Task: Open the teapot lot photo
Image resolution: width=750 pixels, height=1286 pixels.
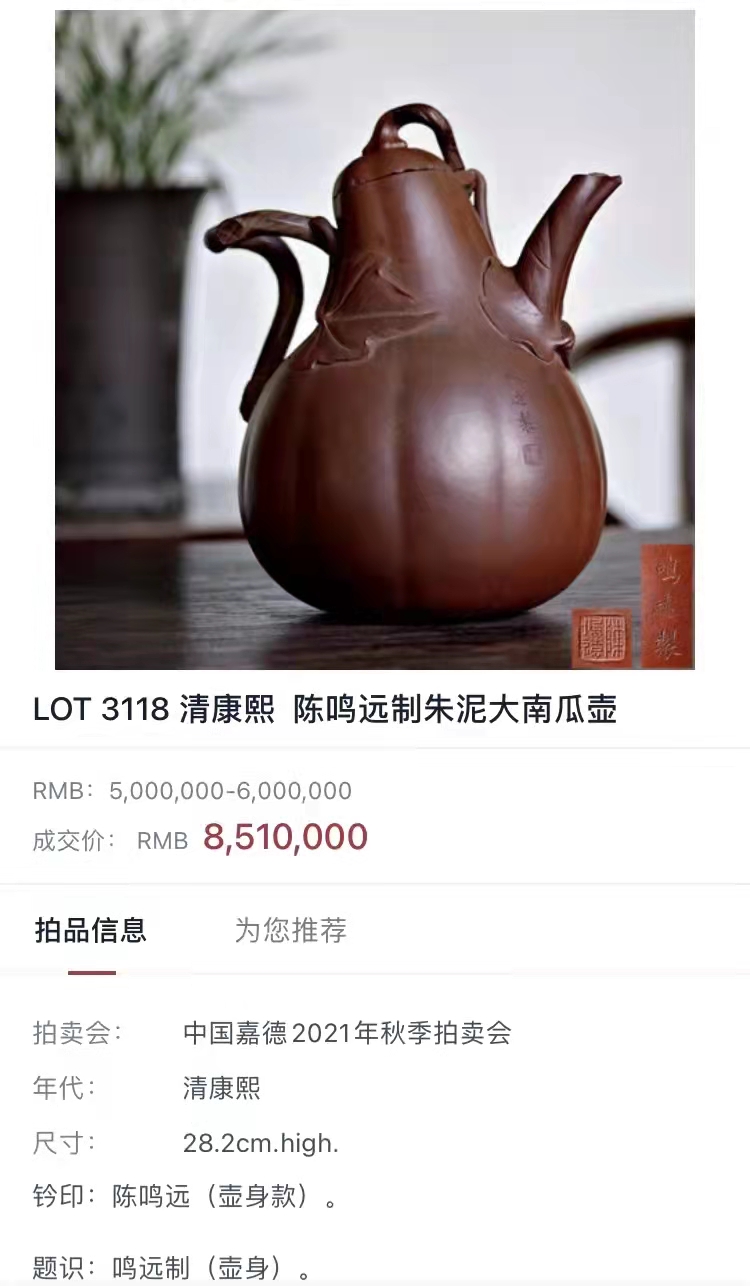Action: (374, 340)
